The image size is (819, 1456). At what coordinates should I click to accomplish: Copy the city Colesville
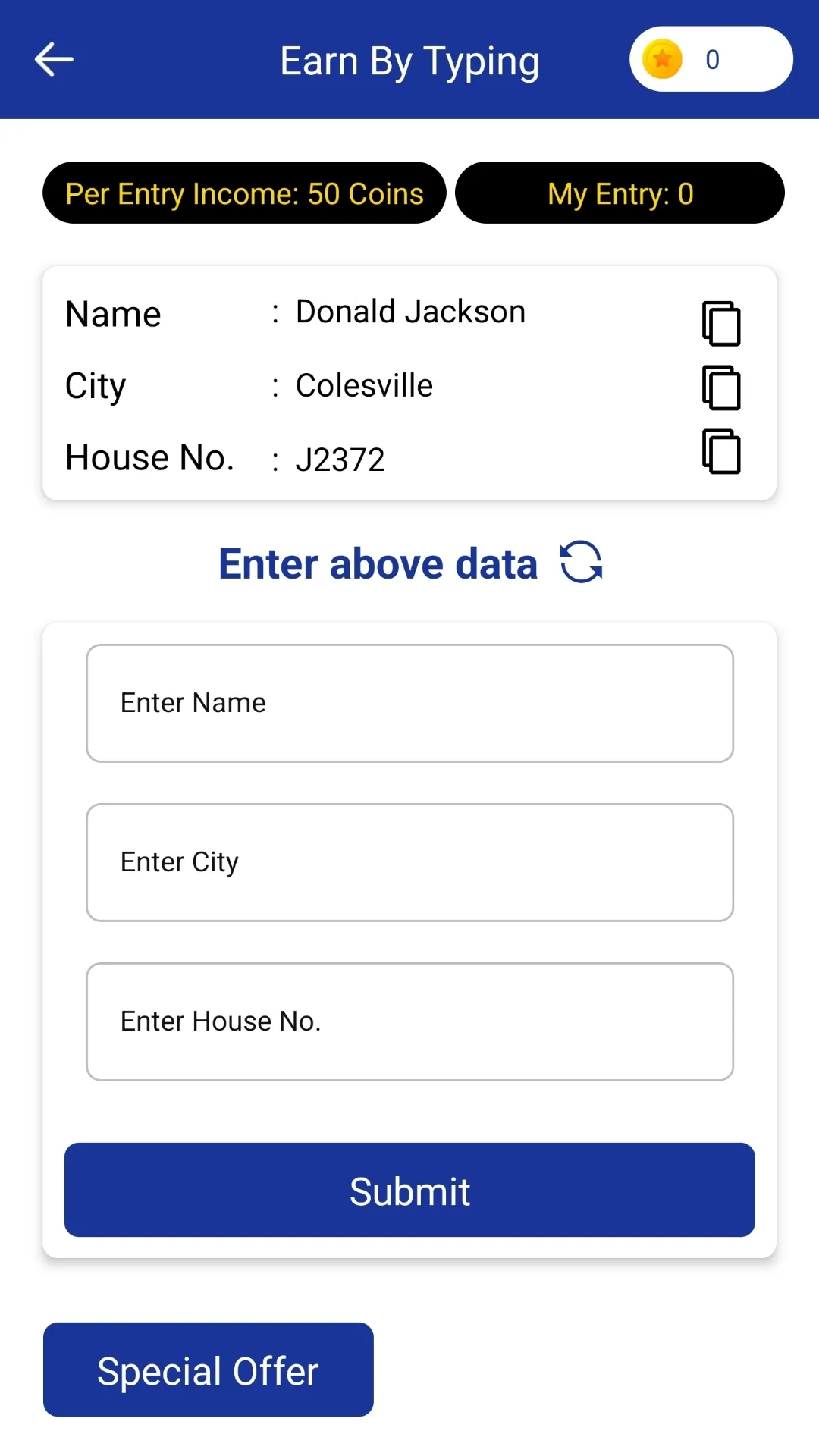(x=721, y=388)
